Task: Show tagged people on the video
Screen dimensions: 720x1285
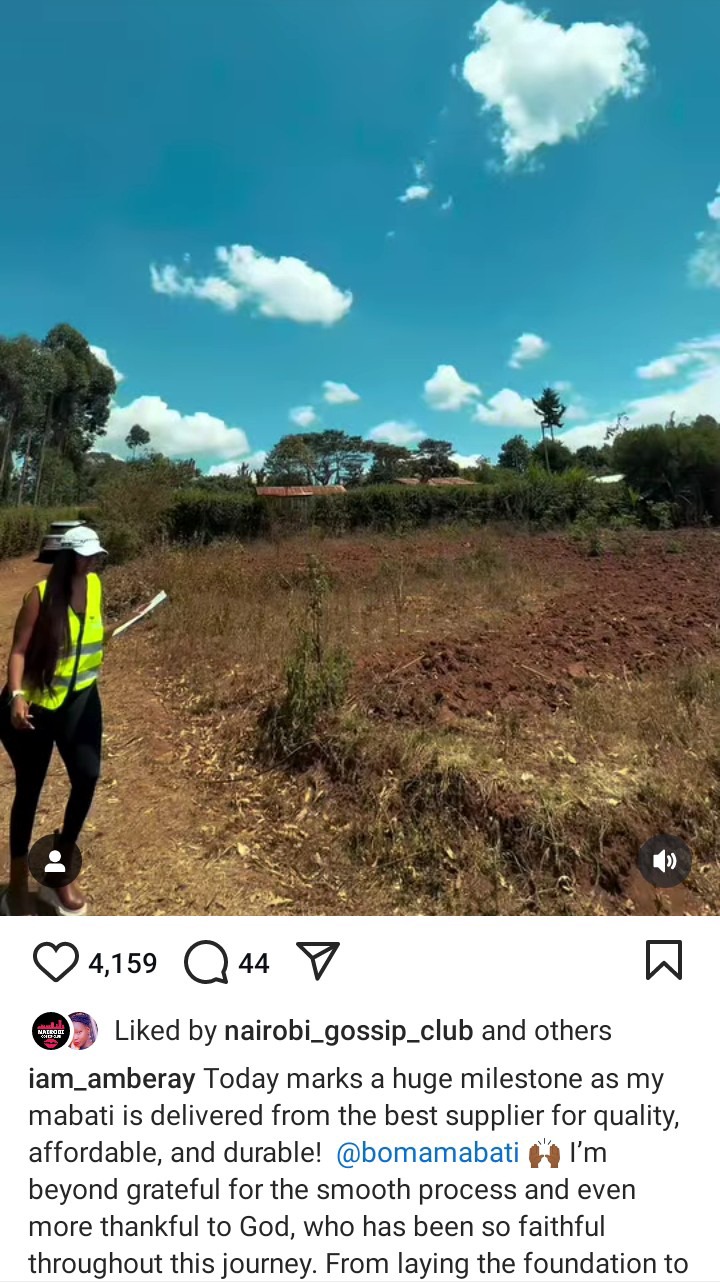Action: coord(55,861)
